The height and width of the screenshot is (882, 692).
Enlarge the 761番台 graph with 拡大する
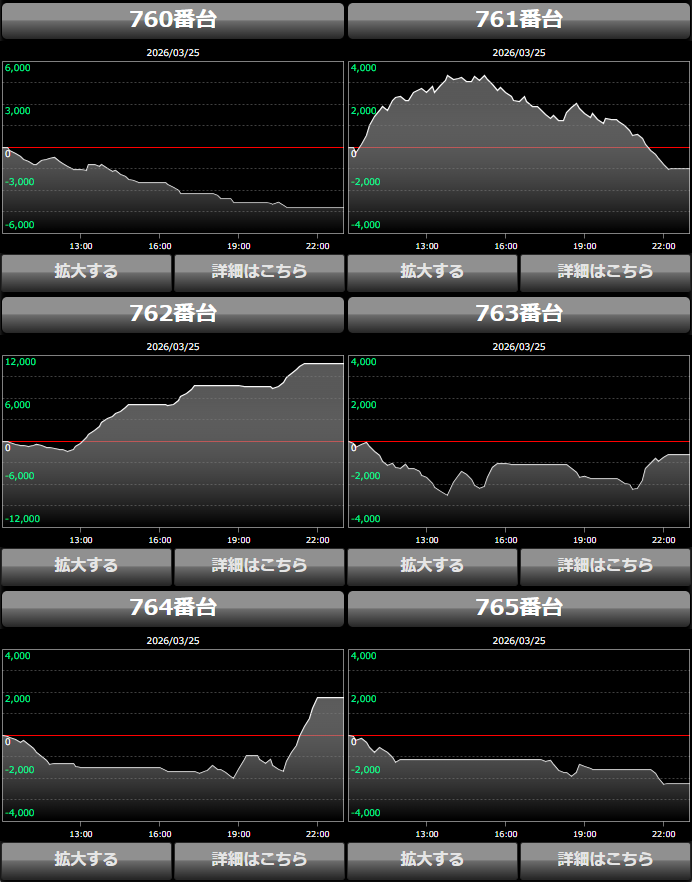432,271
